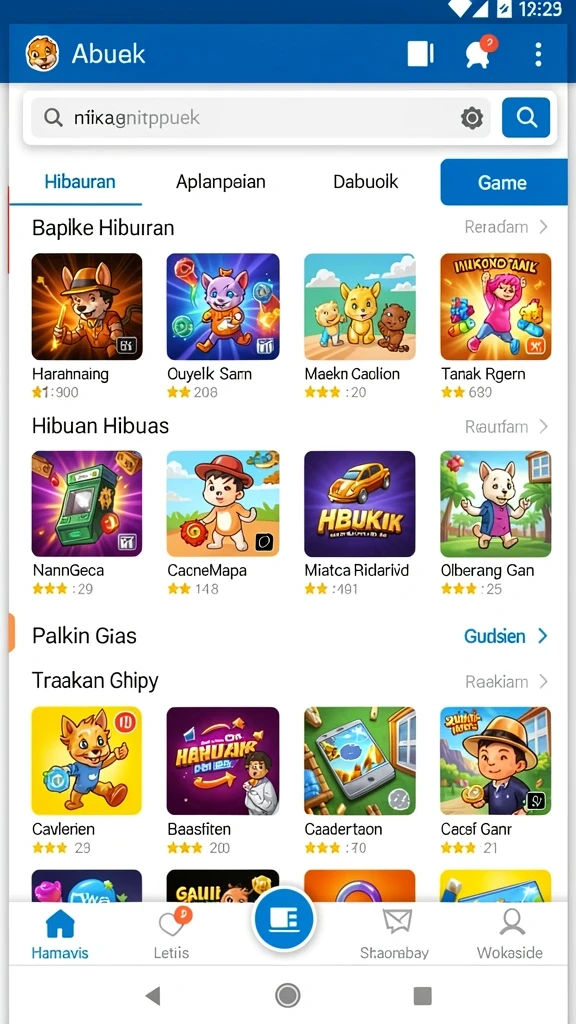Image resolution: width=576 pixels, height=1024 pixels.
Task: Go back with the system back button
Action: [153, 995]
